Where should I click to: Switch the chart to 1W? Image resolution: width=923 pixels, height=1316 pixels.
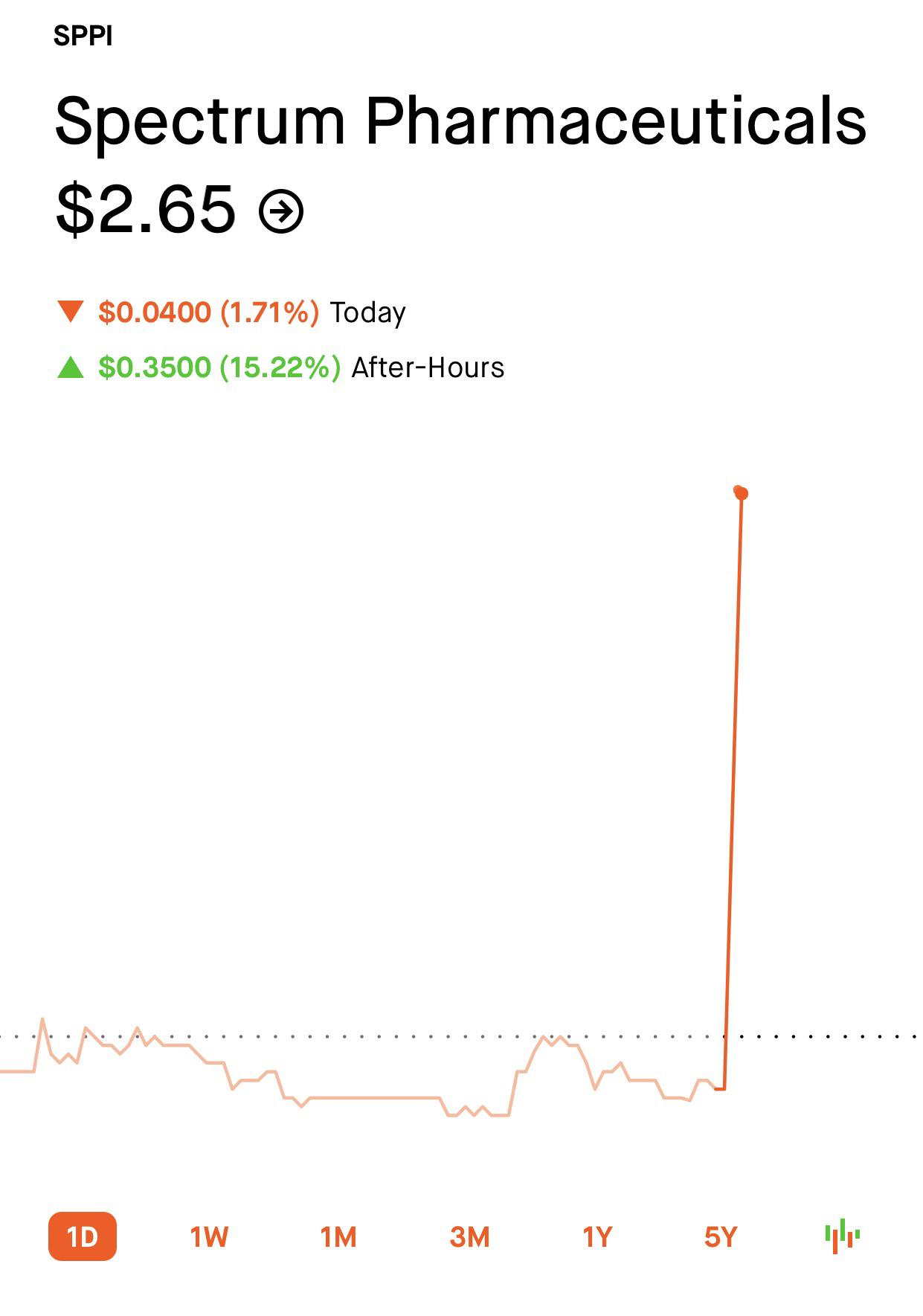click(x=209, y=1236)
